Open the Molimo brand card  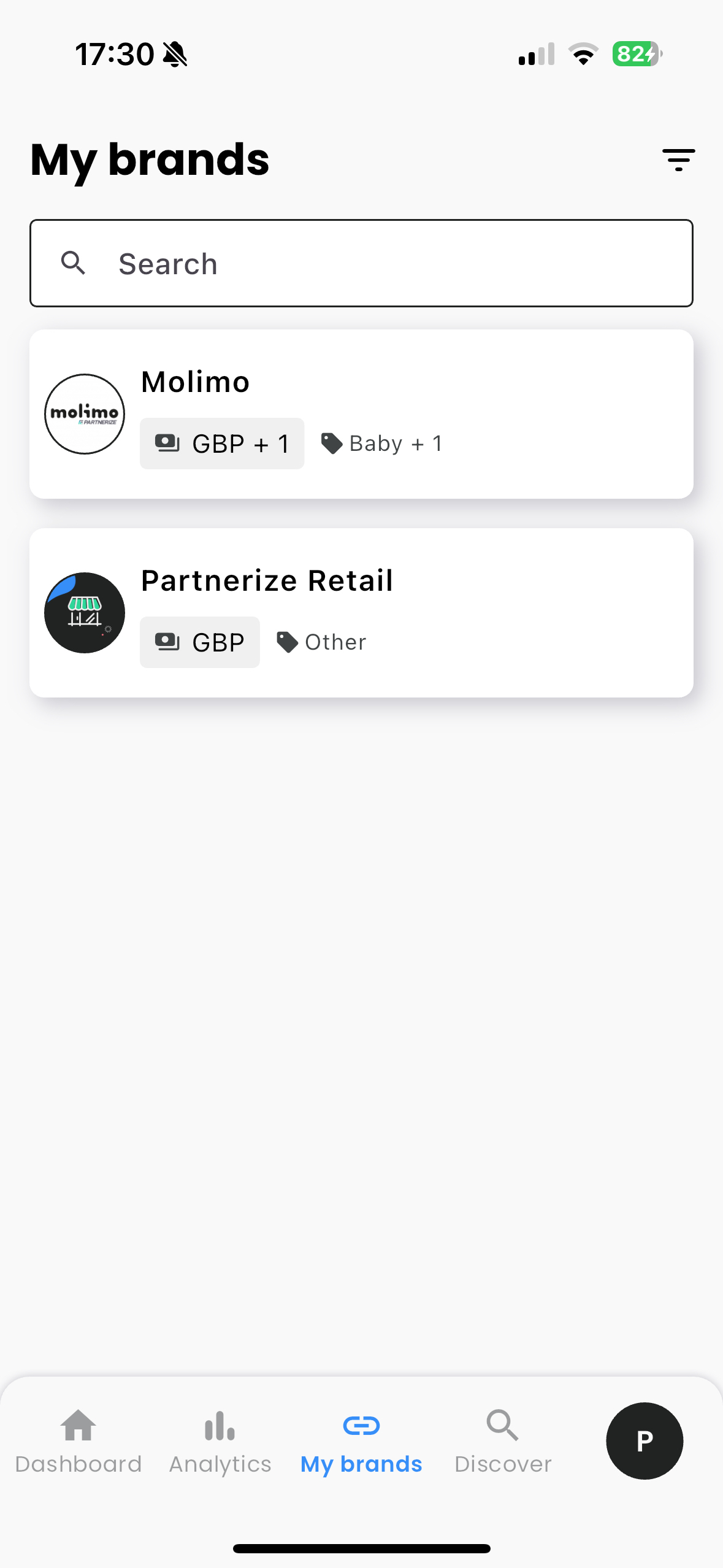361,414
